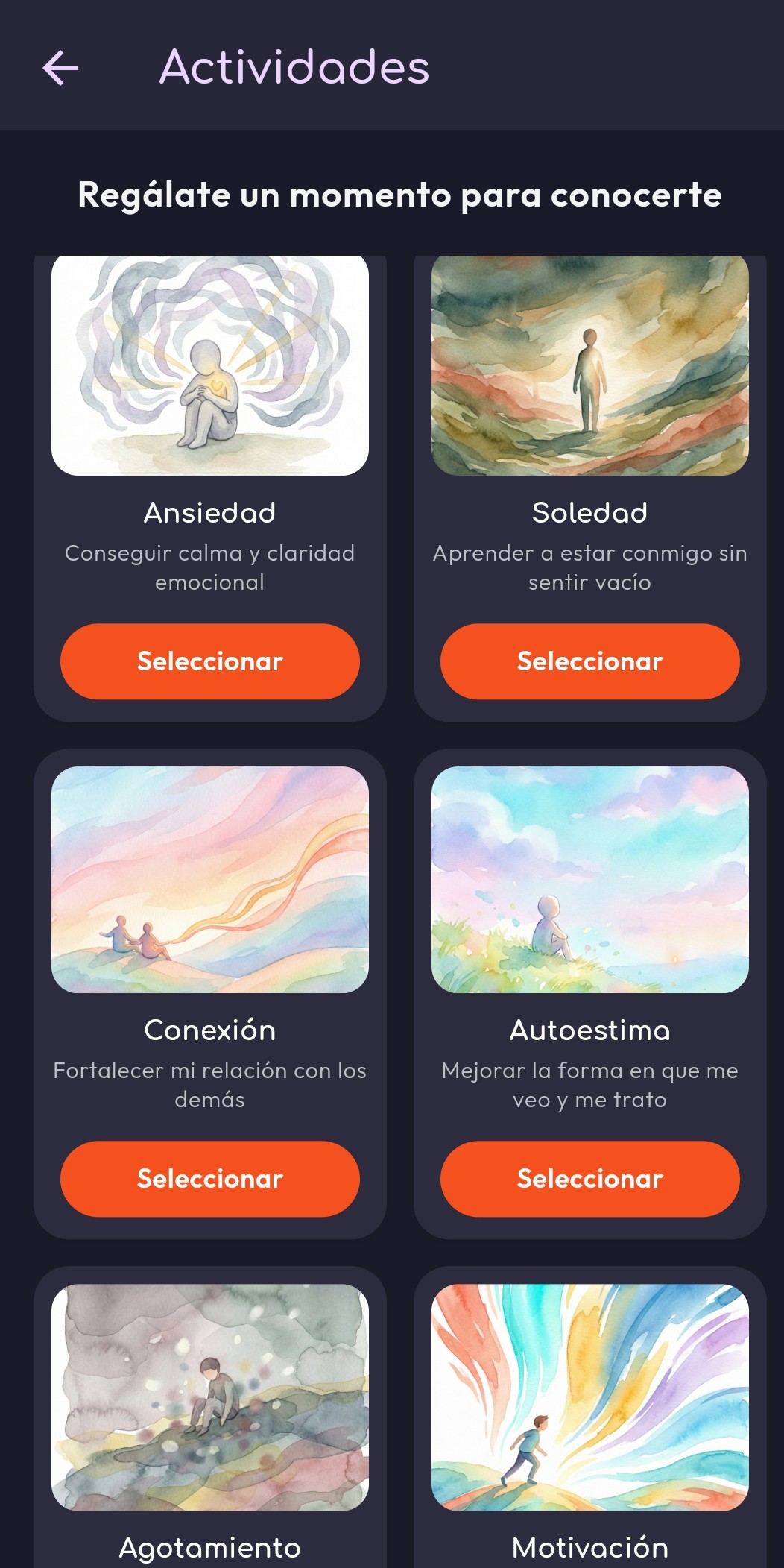Tap the Soledad card title
This screenshot has width=784, height=1568.
(x=589, y=511)
